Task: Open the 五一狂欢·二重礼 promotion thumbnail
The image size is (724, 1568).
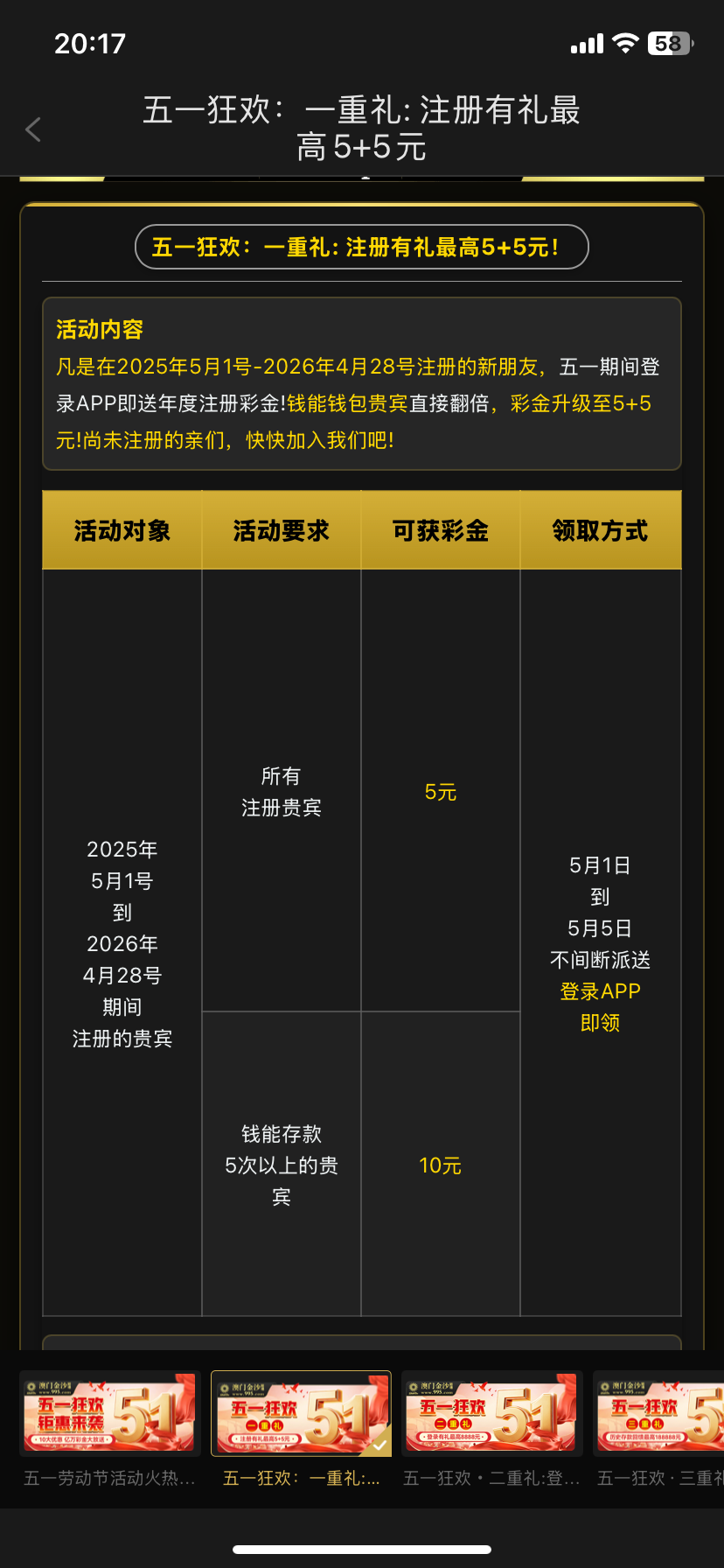Action: pyautogui.click(x=491, y=1412)
